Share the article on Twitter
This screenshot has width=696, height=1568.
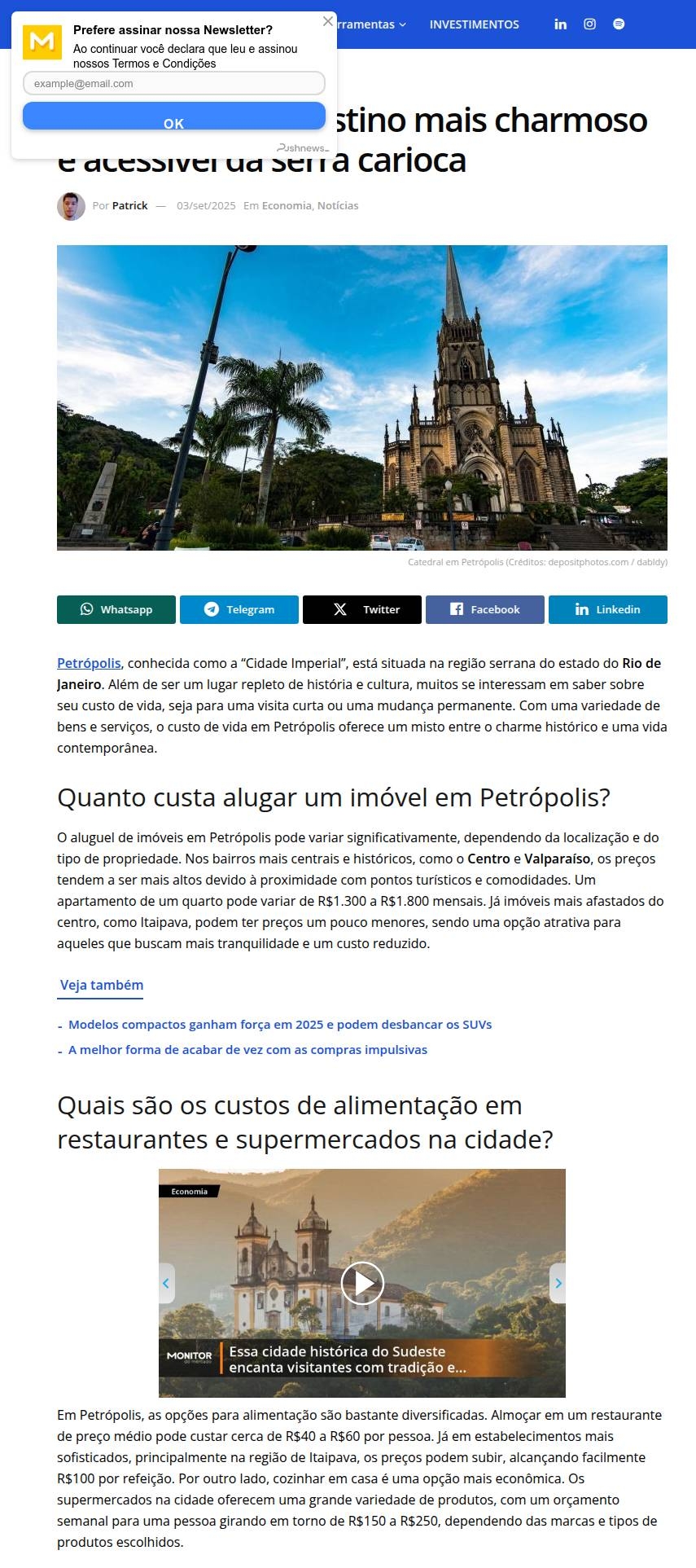click(362, 609)
